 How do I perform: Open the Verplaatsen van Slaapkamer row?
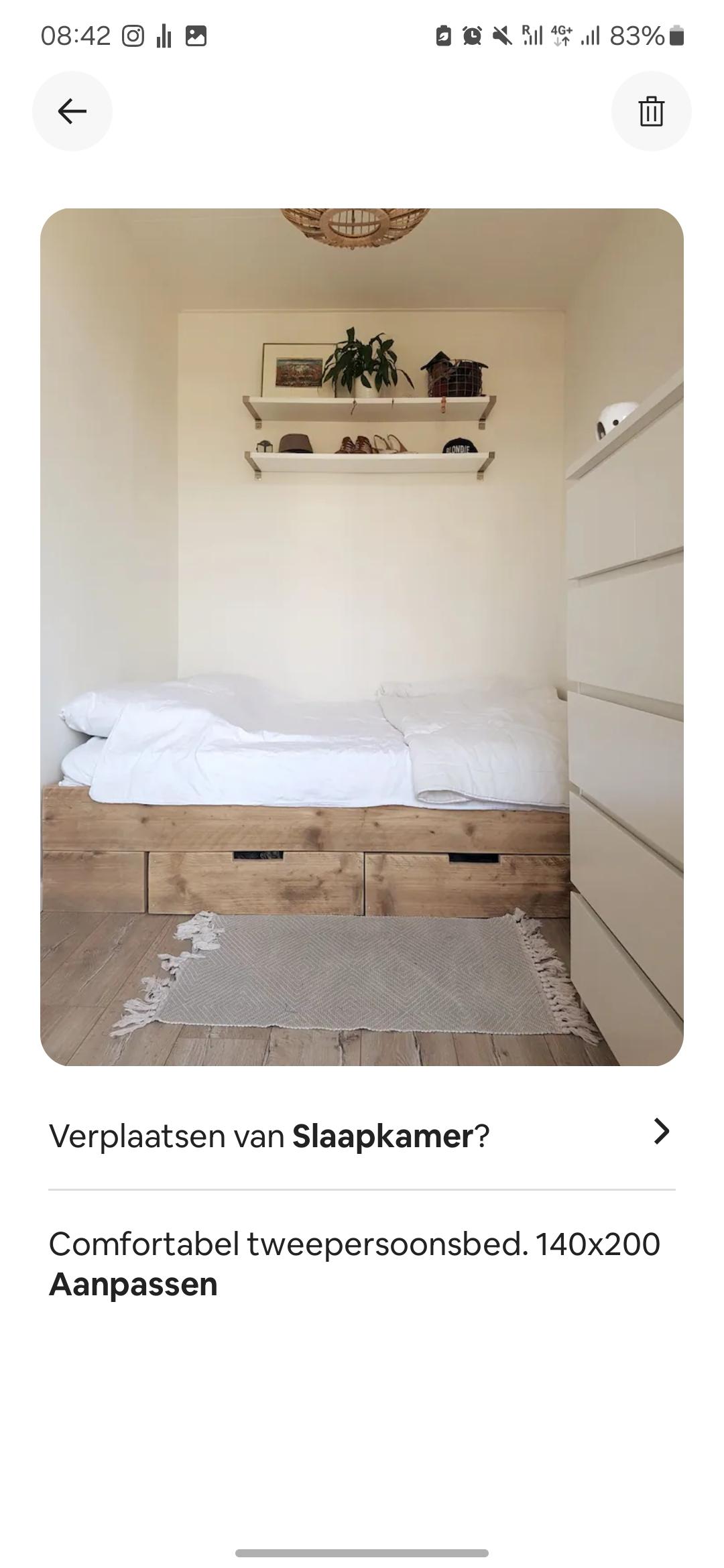(x=362, y=1136)
